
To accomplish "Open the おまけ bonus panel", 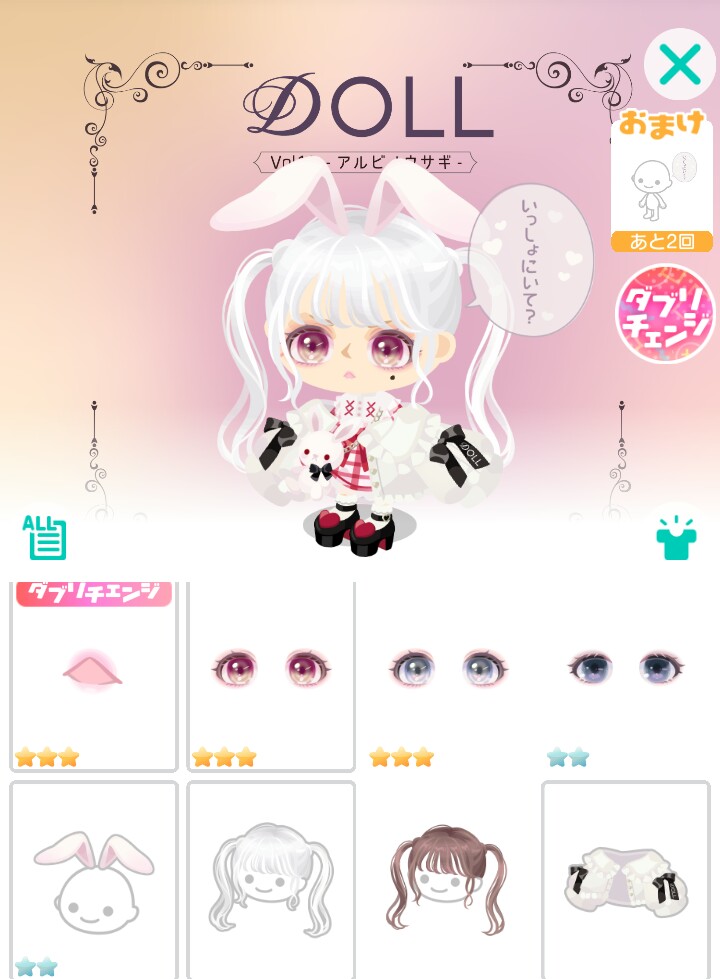I will coord(662,183).
